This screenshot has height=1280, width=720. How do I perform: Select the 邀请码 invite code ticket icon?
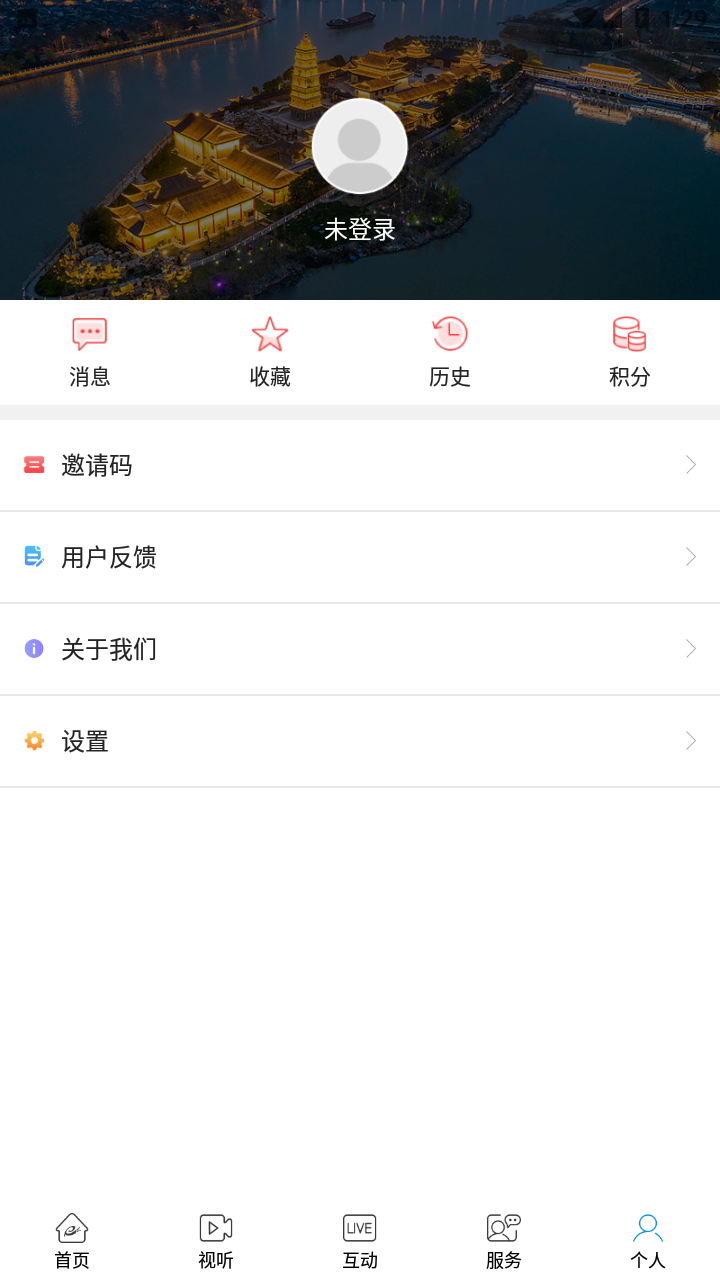click(x=35, y=465)
